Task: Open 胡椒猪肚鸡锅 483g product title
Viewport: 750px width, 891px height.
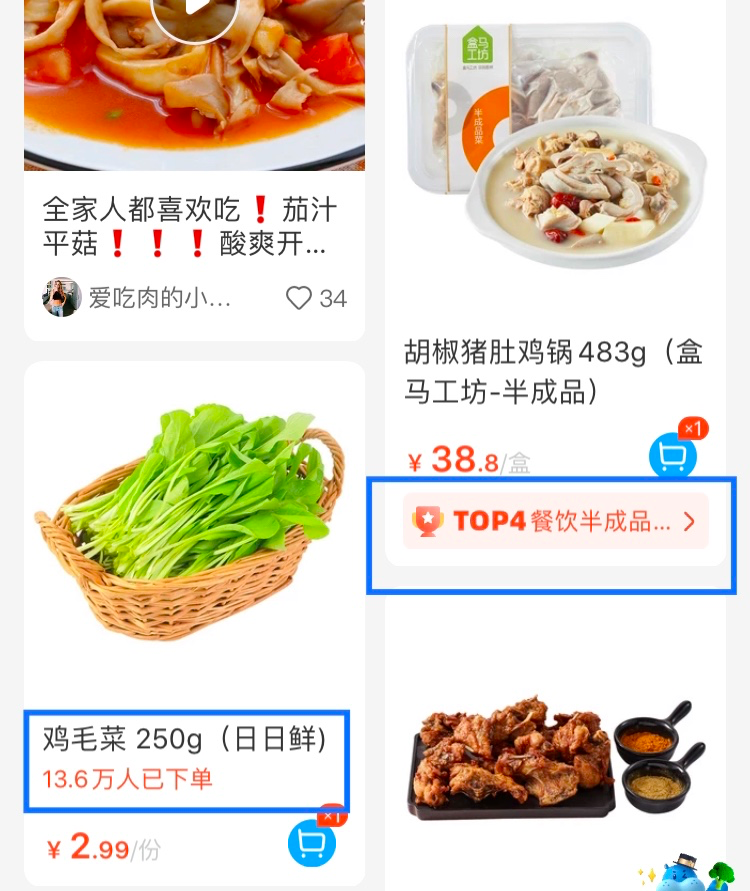Action: pos(555,372)
